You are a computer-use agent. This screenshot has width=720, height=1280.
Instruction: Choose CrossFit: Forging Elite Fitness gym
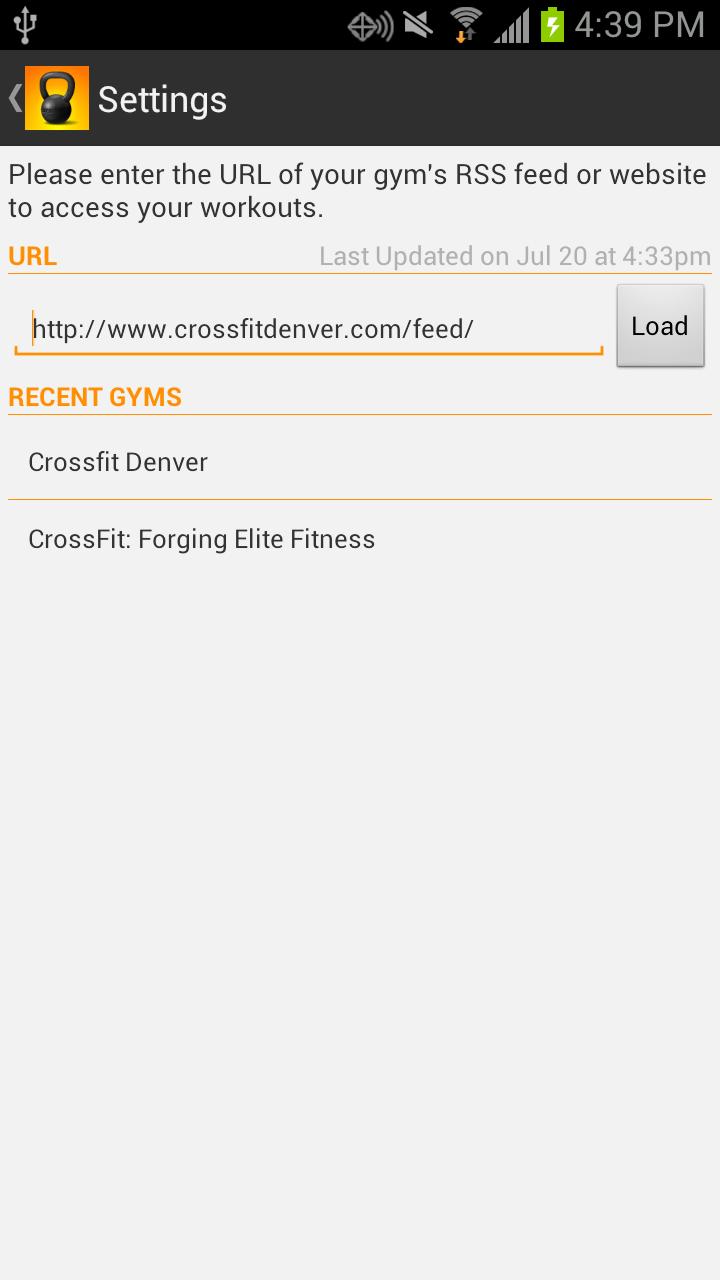pos(202,540)
